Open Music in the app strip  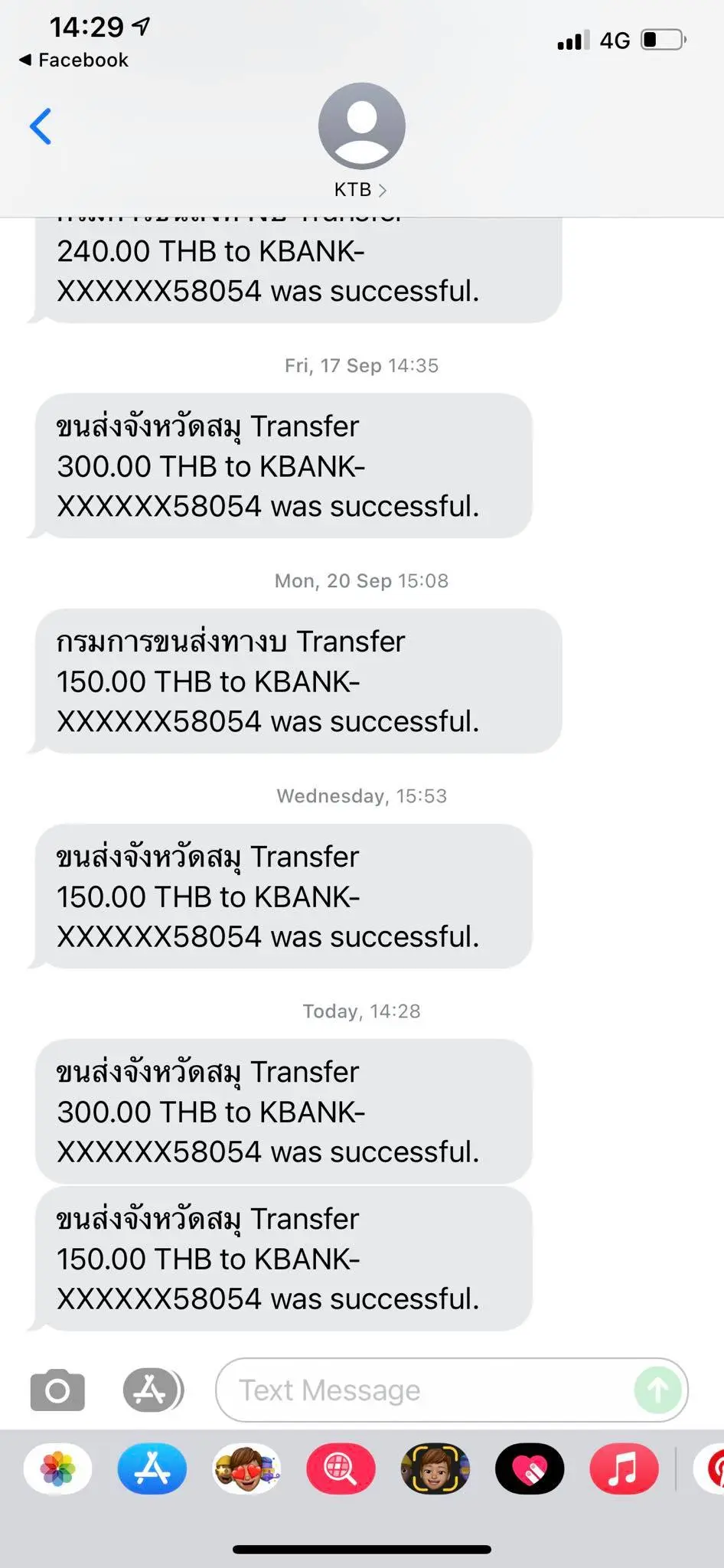coord(624,1469)
